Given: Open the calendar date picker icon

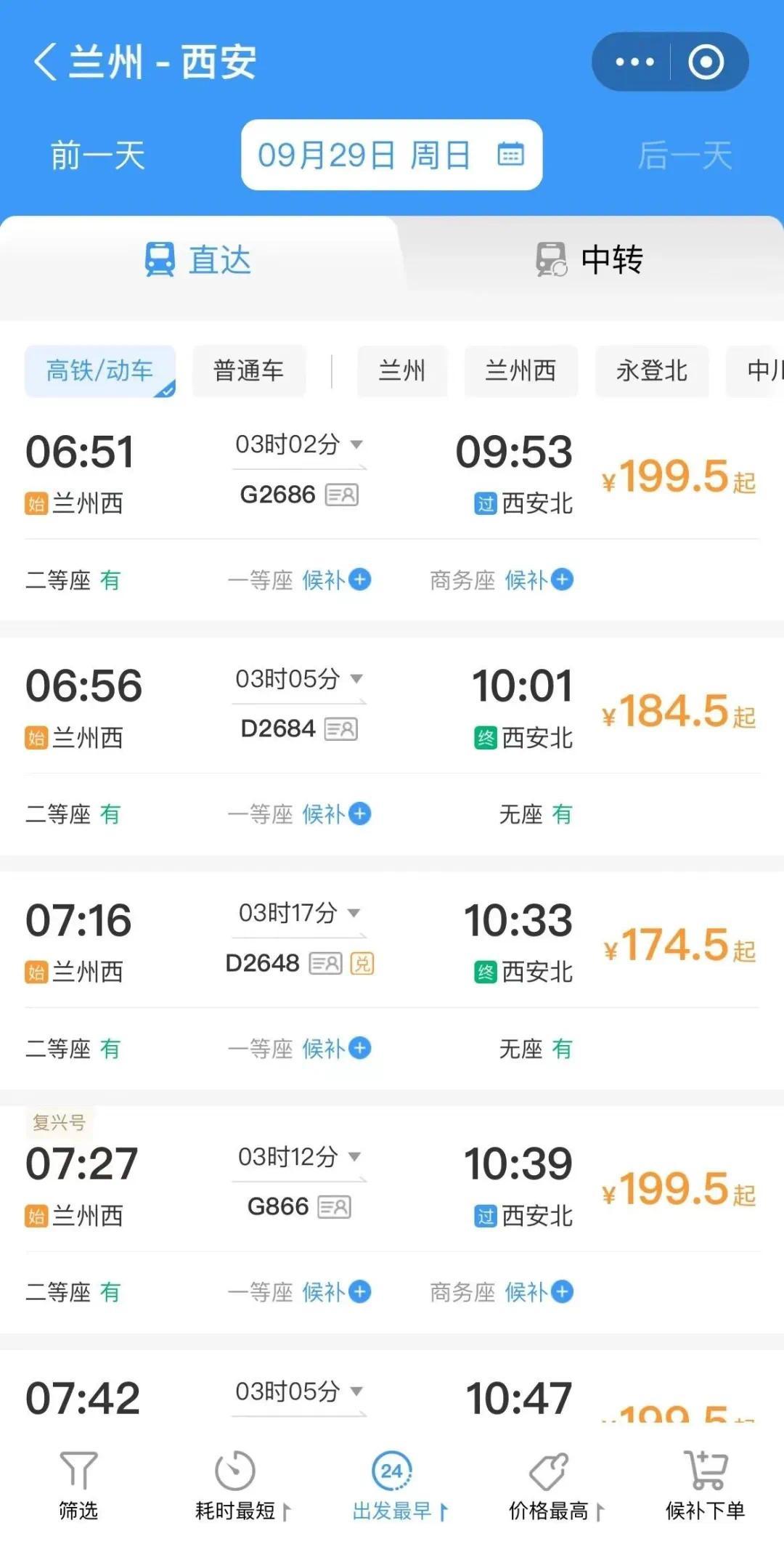Looking at the screenshot, I should [510, 155].
